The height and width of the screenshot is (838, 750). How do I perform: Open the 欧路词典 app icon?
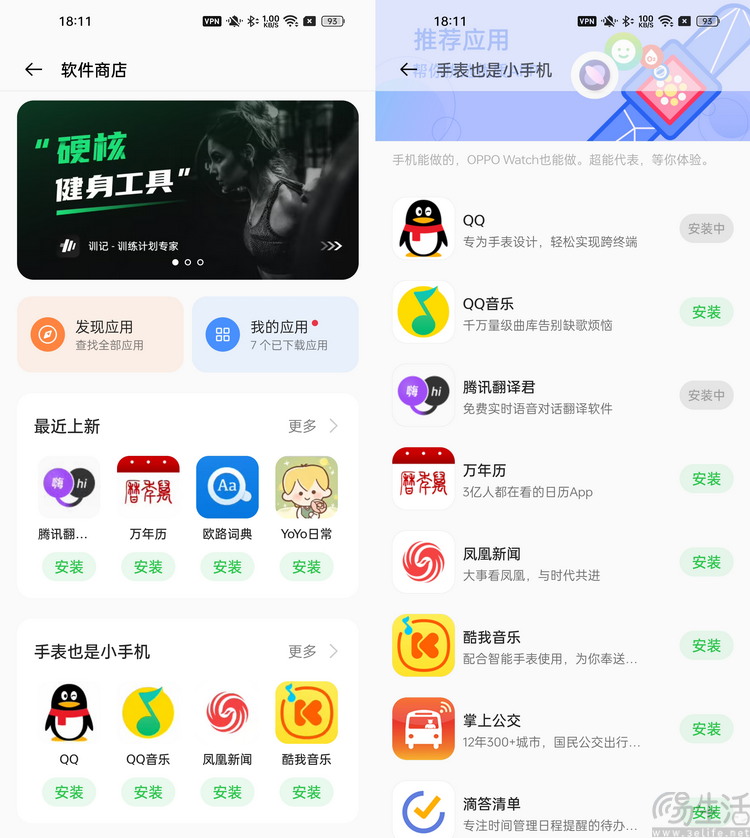[227, 488]
